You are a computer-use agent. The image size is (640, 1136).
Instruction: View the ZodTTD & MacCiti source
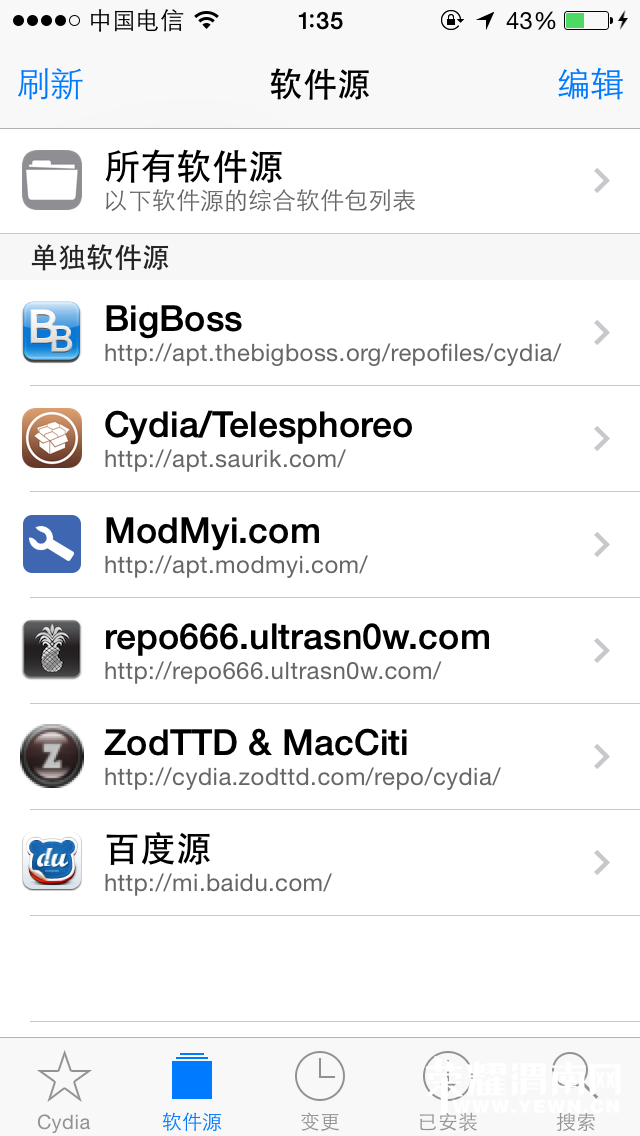pyautogui.click(x=320, y=756)
